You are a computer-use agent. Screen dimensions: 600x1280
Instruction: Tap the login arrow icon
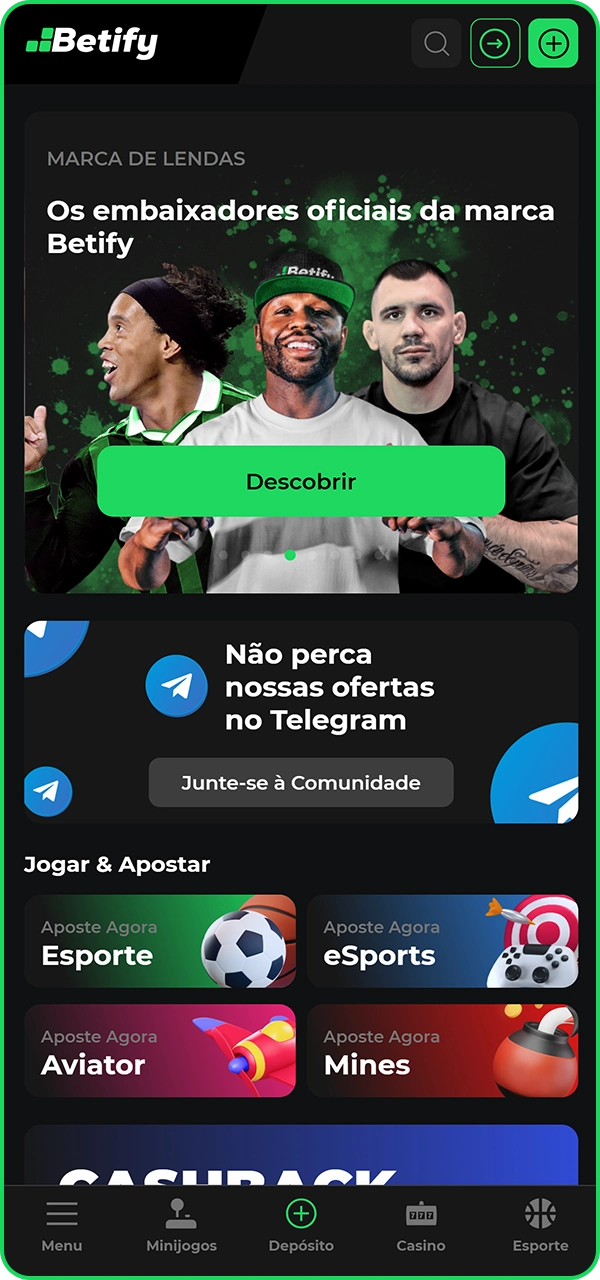pos(495,44)
